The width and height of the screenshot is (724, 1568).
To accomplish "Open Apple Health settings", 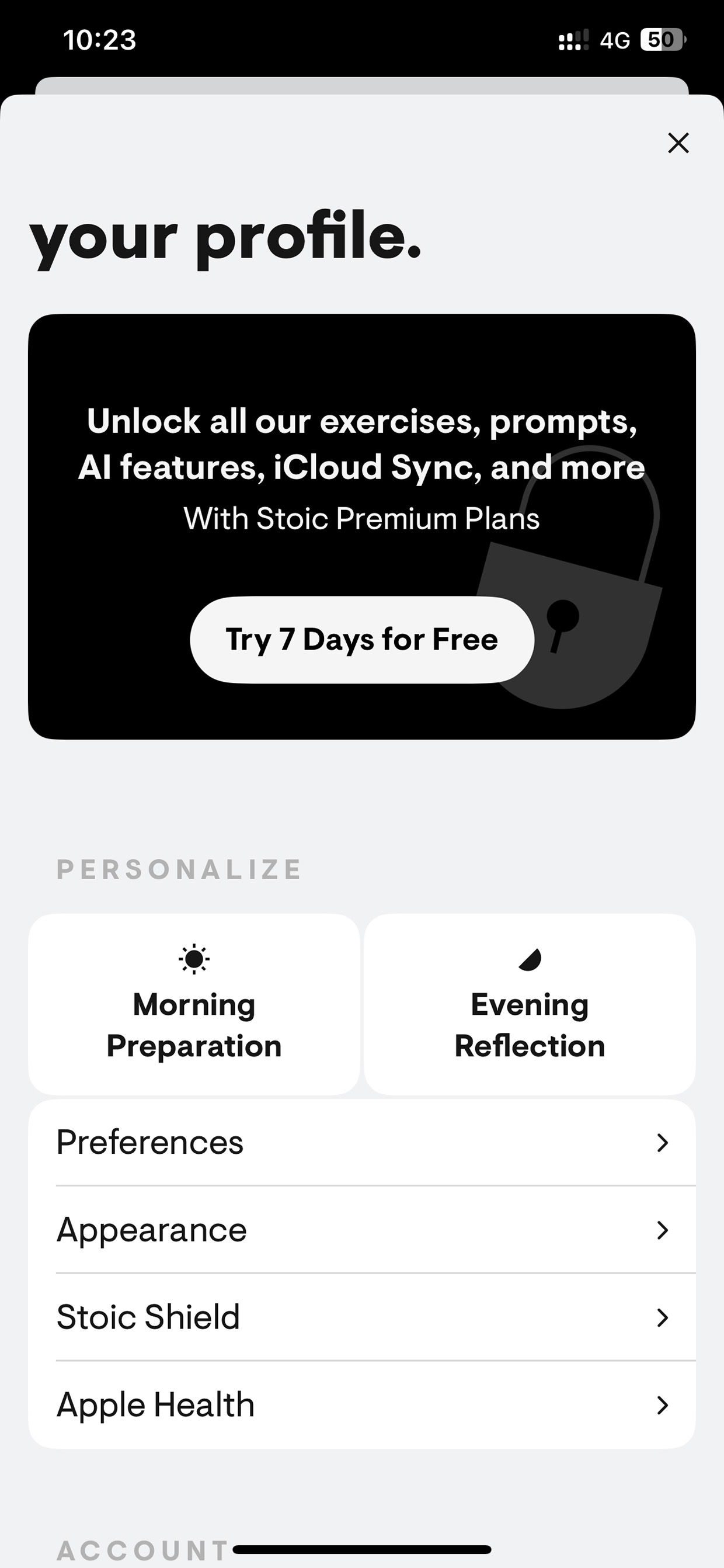I will [362, 1405].
